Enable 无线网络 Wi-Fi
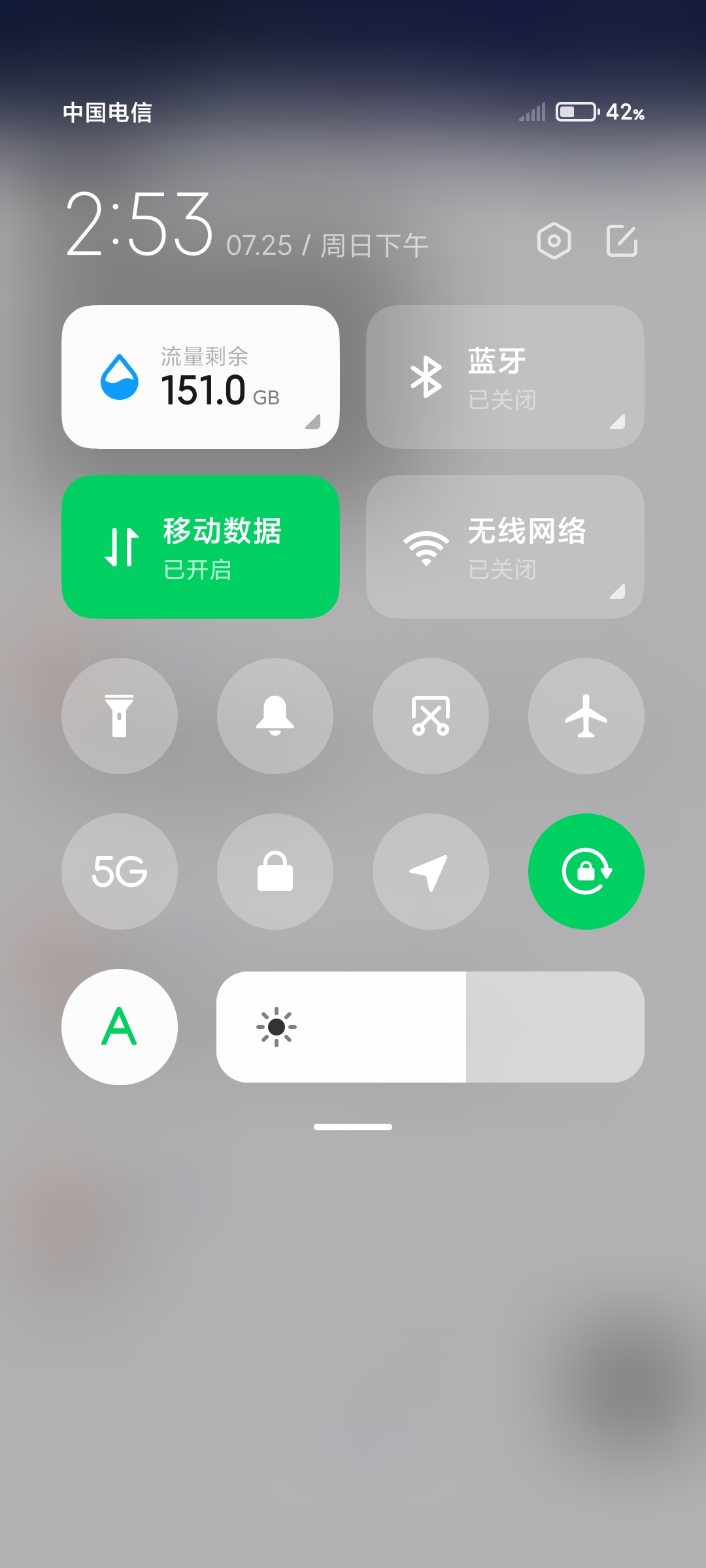 tap(505, 547)
